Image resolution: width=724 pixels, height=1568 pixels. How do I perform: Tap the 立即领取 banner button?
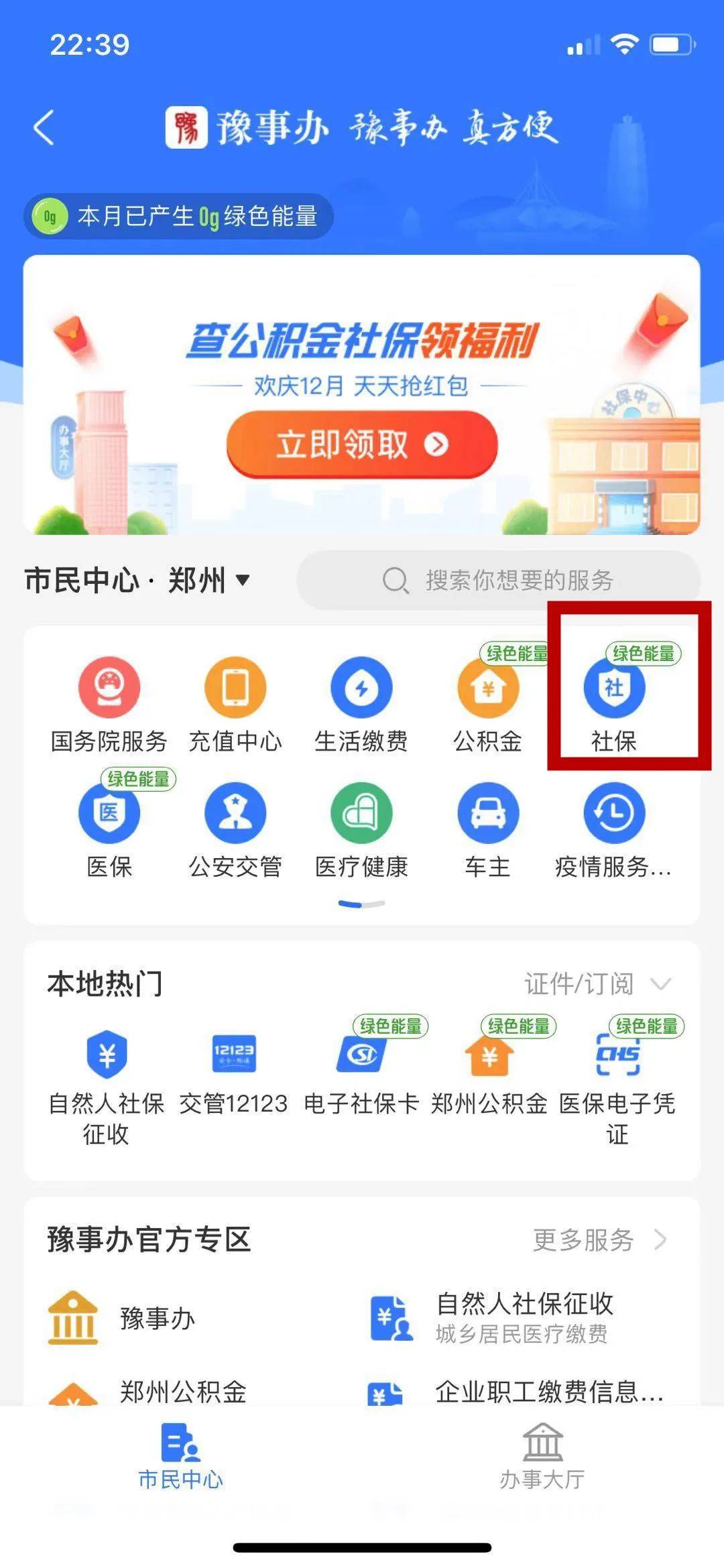[x=362, y=444]
